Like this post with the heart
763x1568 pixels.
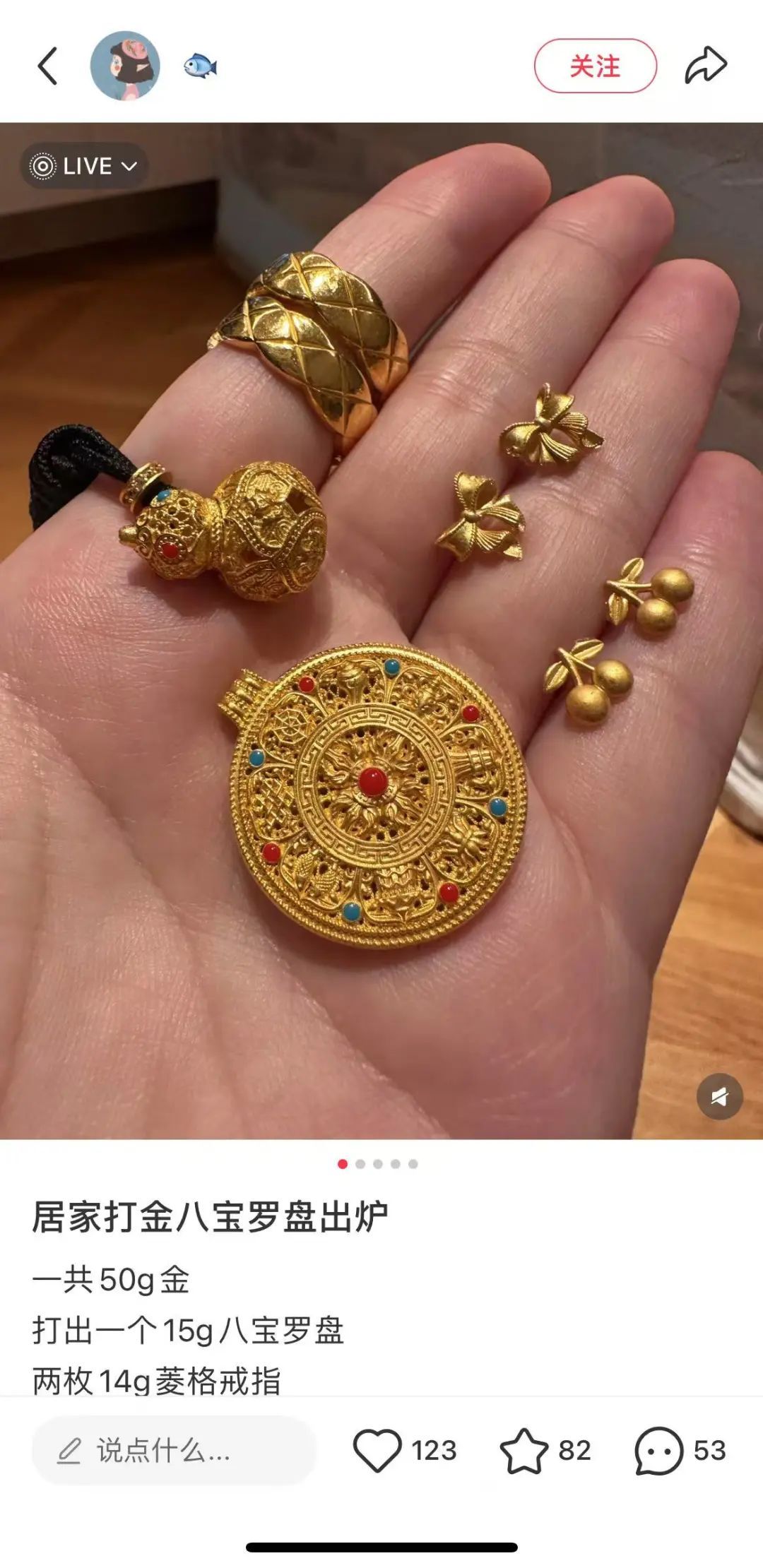[377, 1451]
